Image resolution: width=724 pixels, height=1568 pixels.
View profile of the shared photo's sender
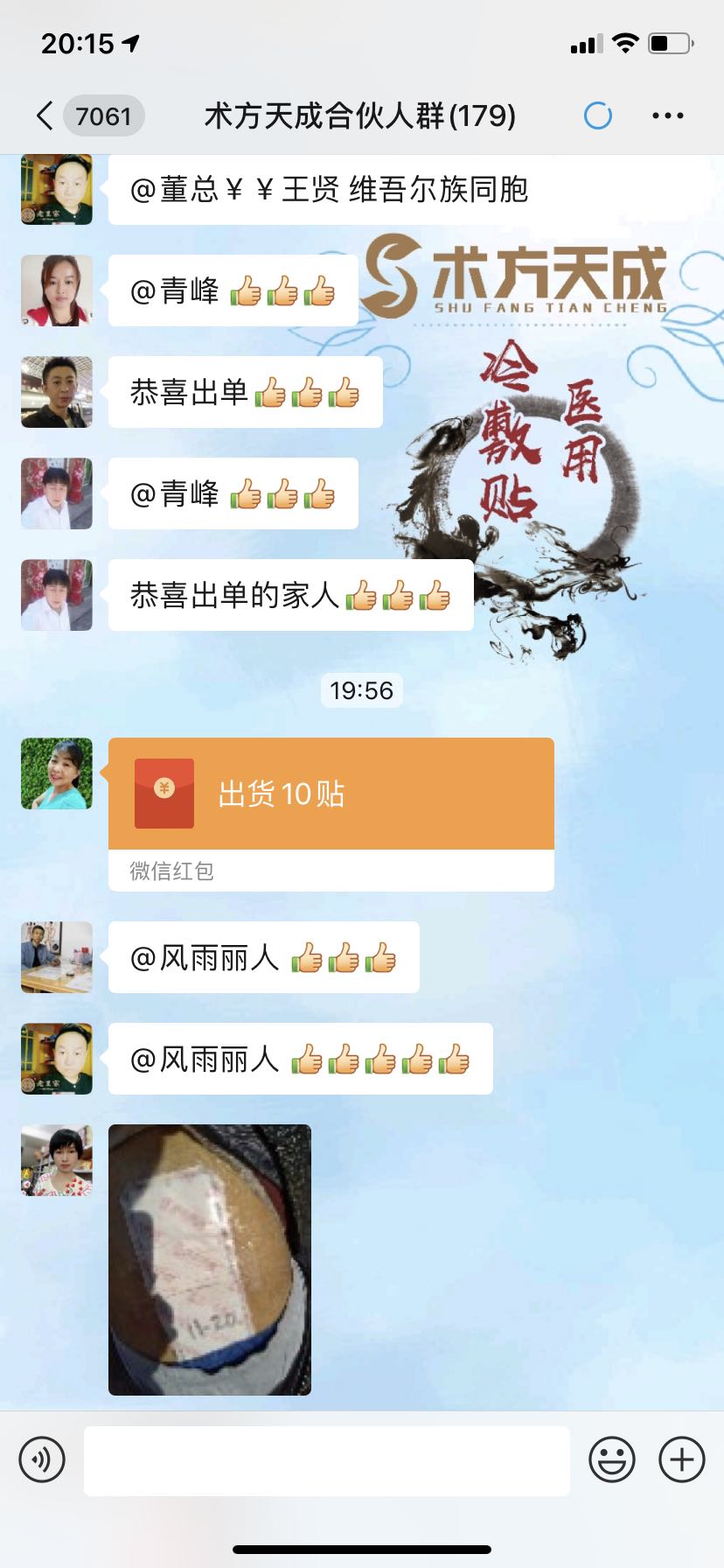pos(57,1160)
